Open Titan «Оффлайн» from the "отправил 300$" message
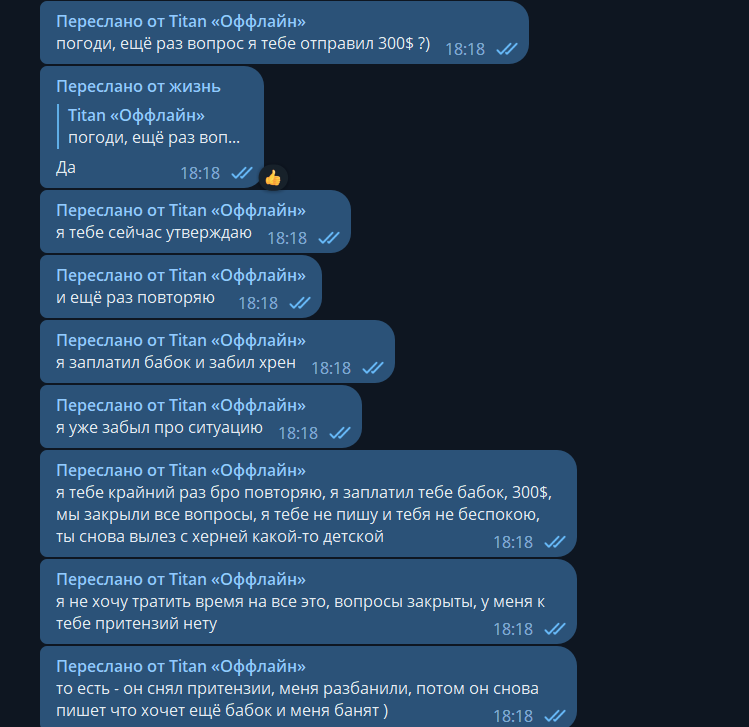This screenshot has width=749, height=727. coord(236,22)
